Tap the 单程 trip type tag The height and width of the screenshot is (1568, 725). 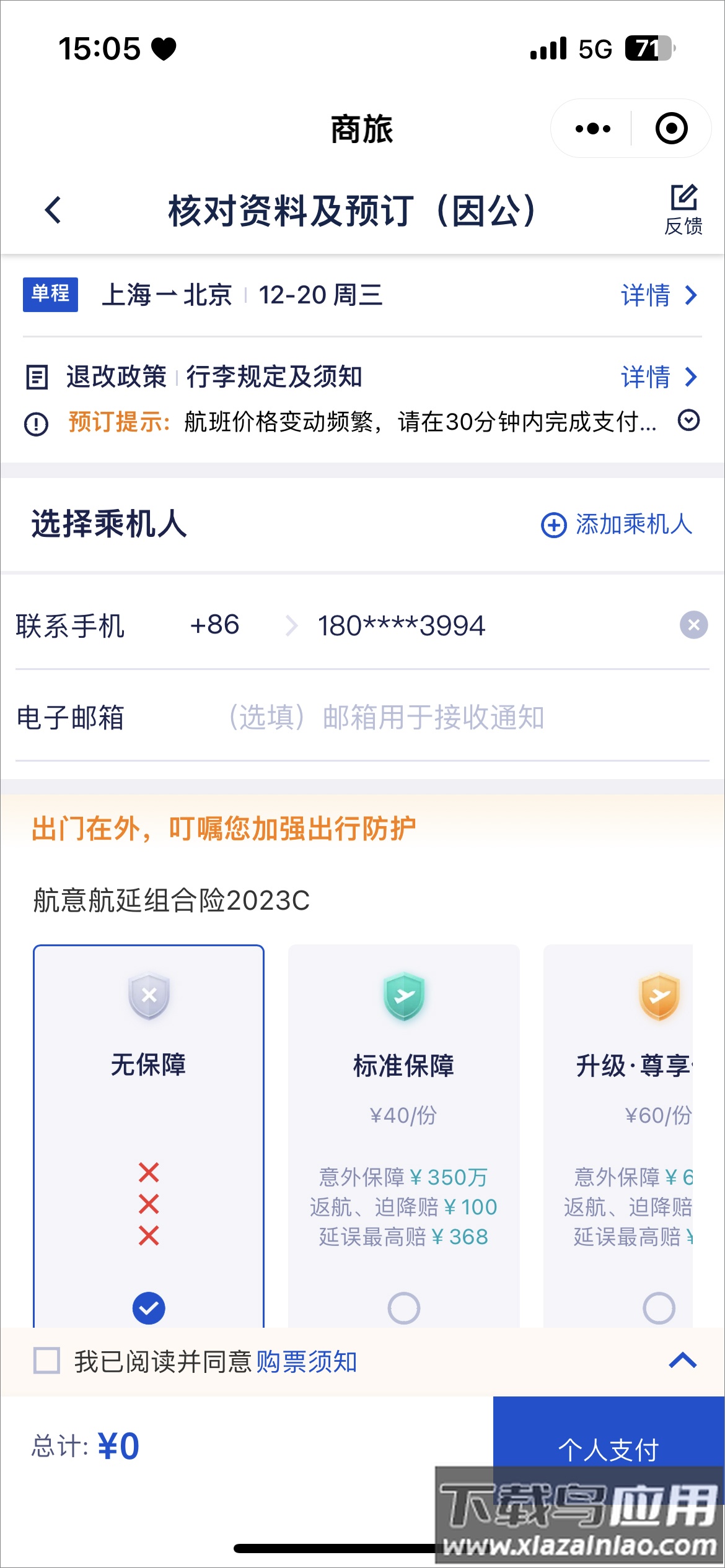pyautogui.click(x=51, y=296)
